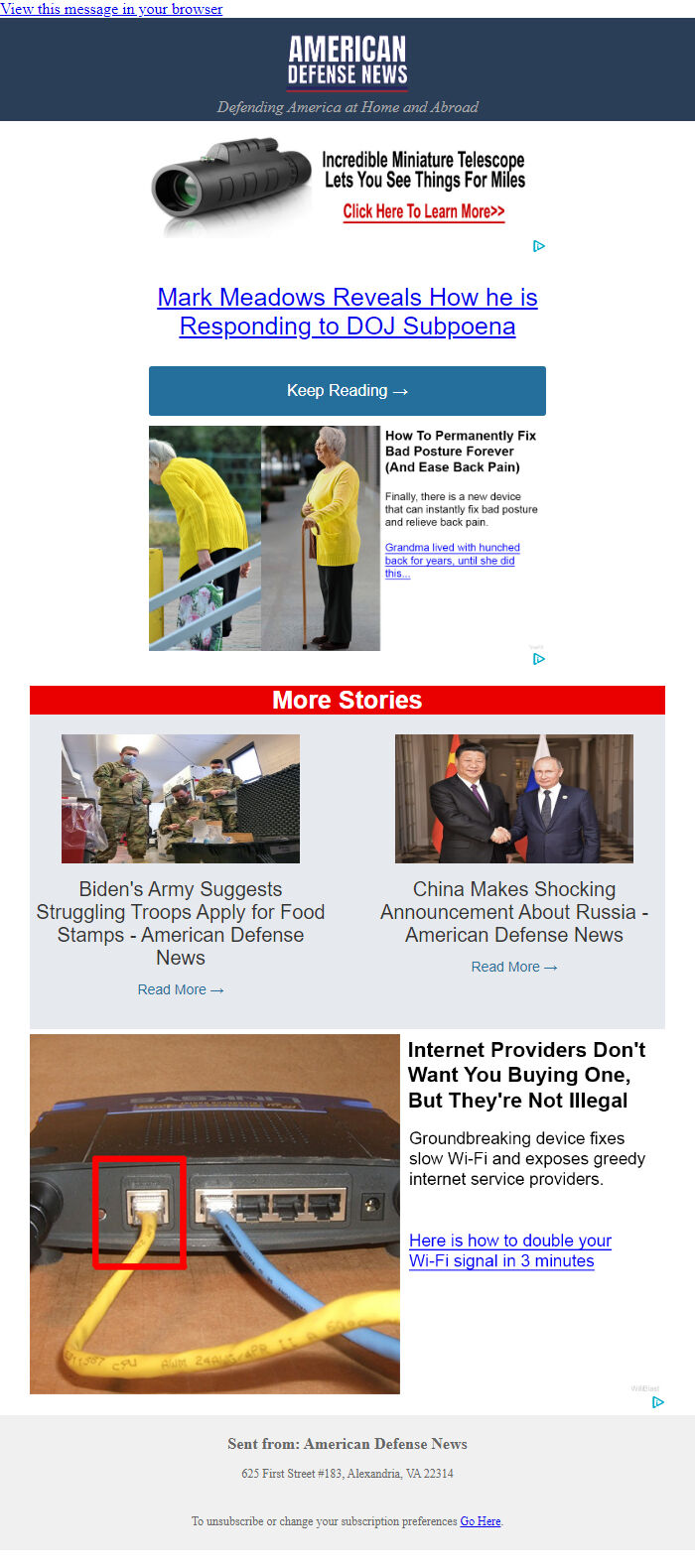Open the AdChoices icon under telescope ad

point(539,246)
